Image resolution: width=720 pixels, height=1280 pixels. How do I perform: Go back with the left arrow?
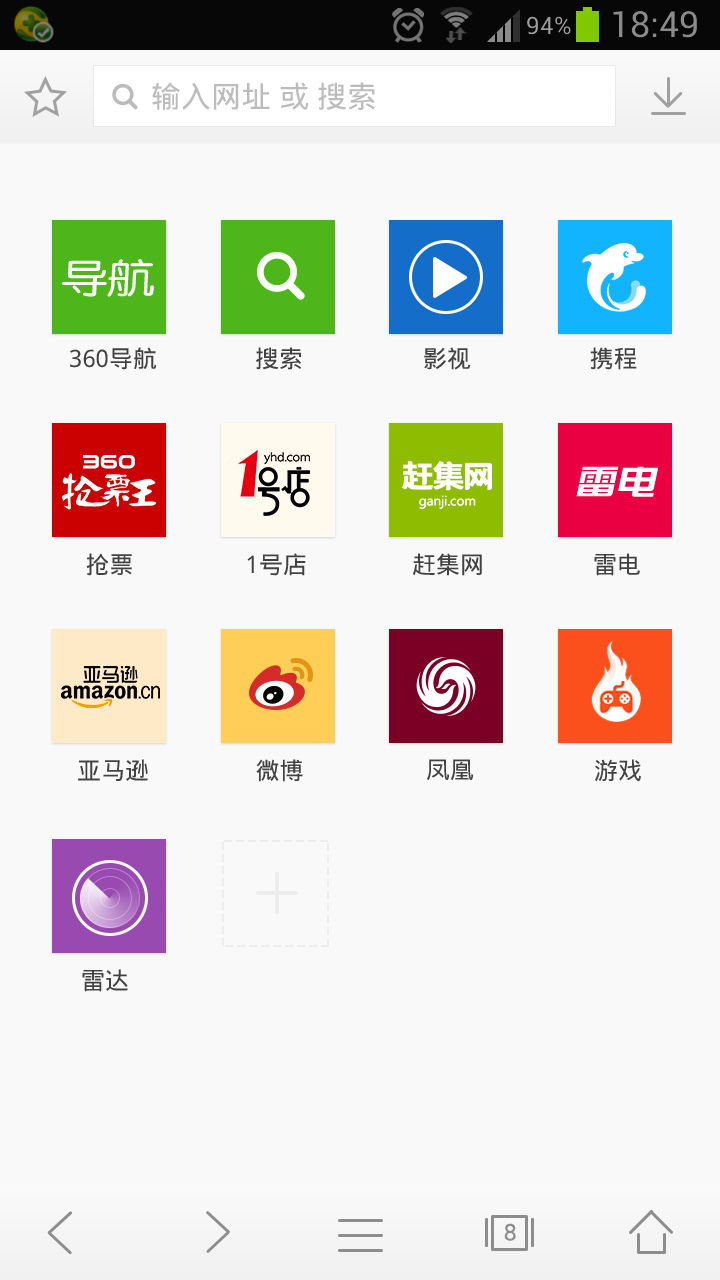click(60, 1232)
